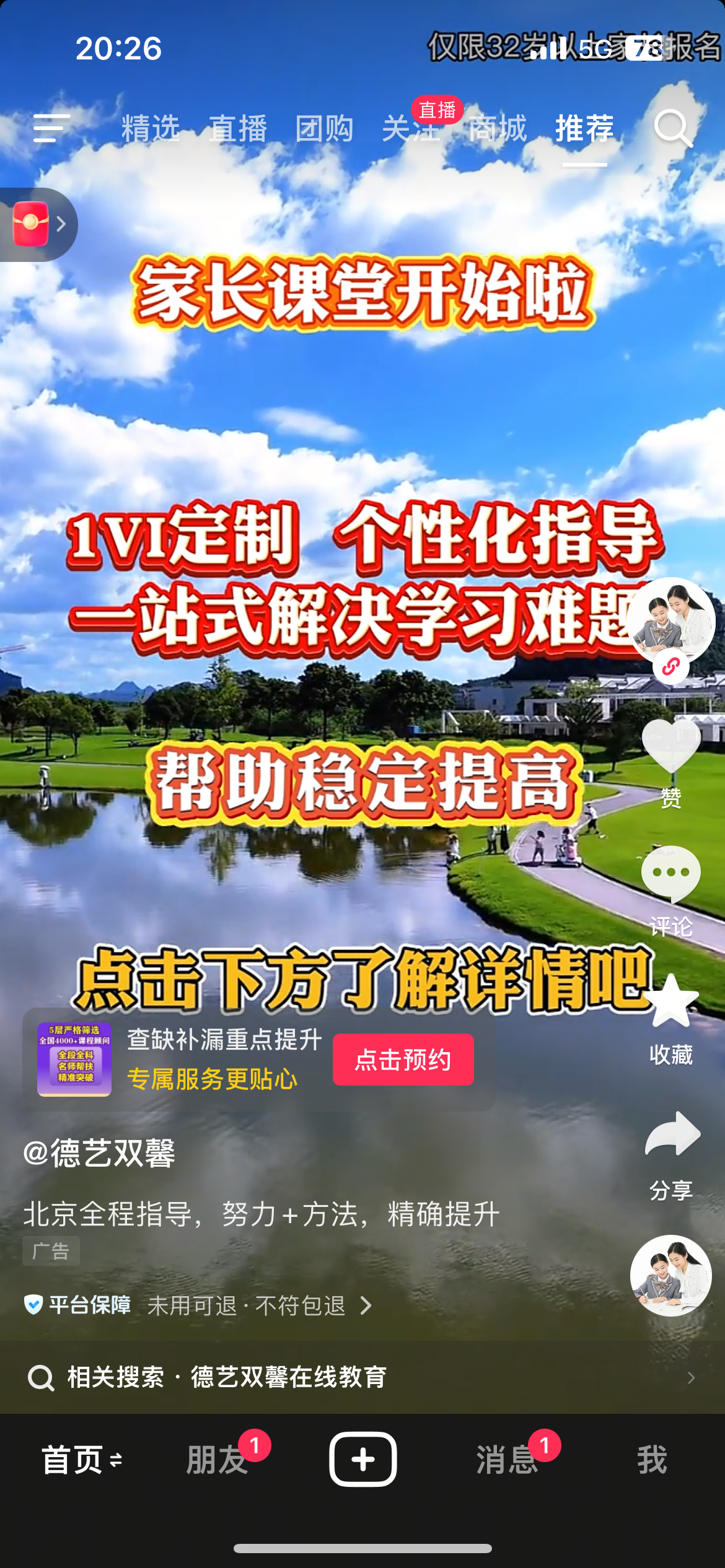Open the search magnifier
This screenshot has height=1568, width=725.
point(673,128)
